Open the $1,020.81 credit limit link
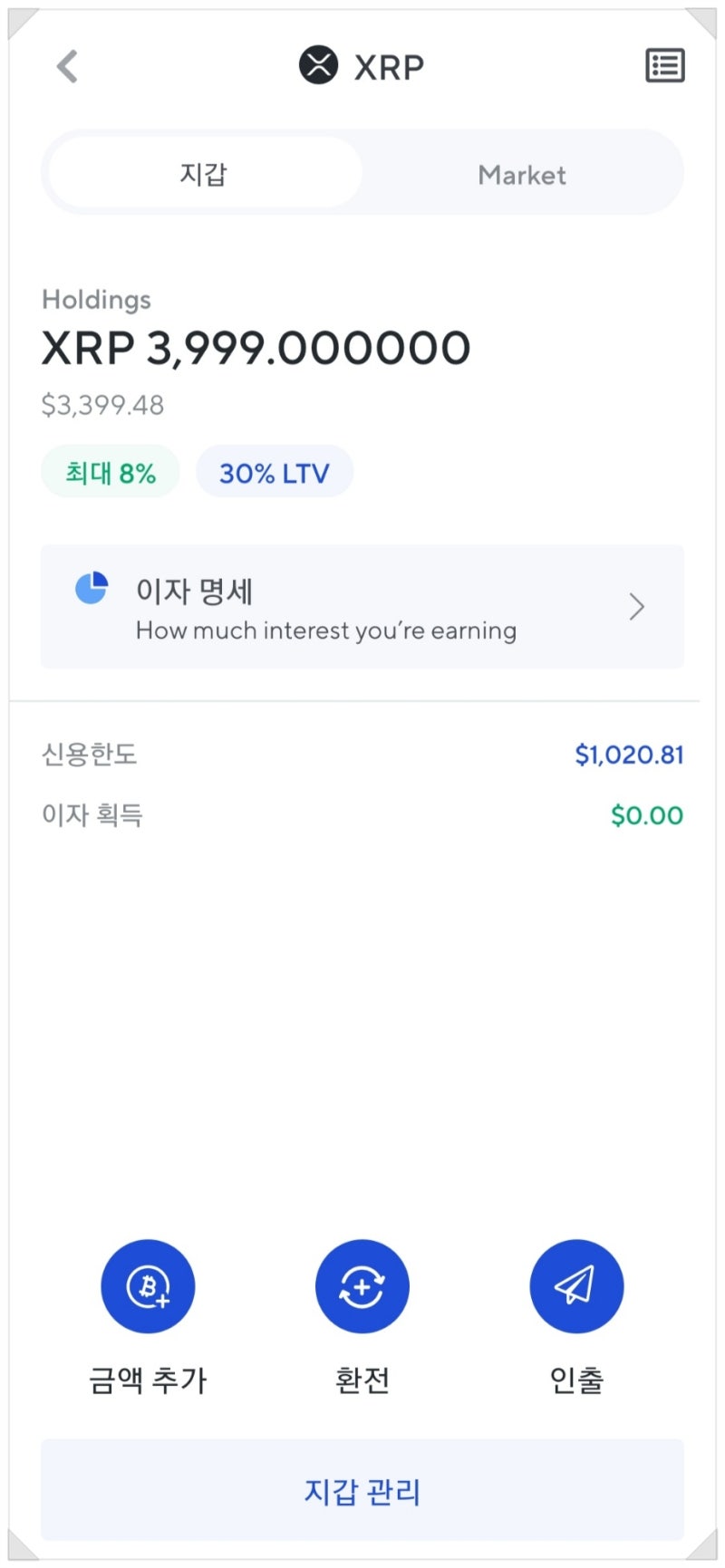 [x=631, y=754]
